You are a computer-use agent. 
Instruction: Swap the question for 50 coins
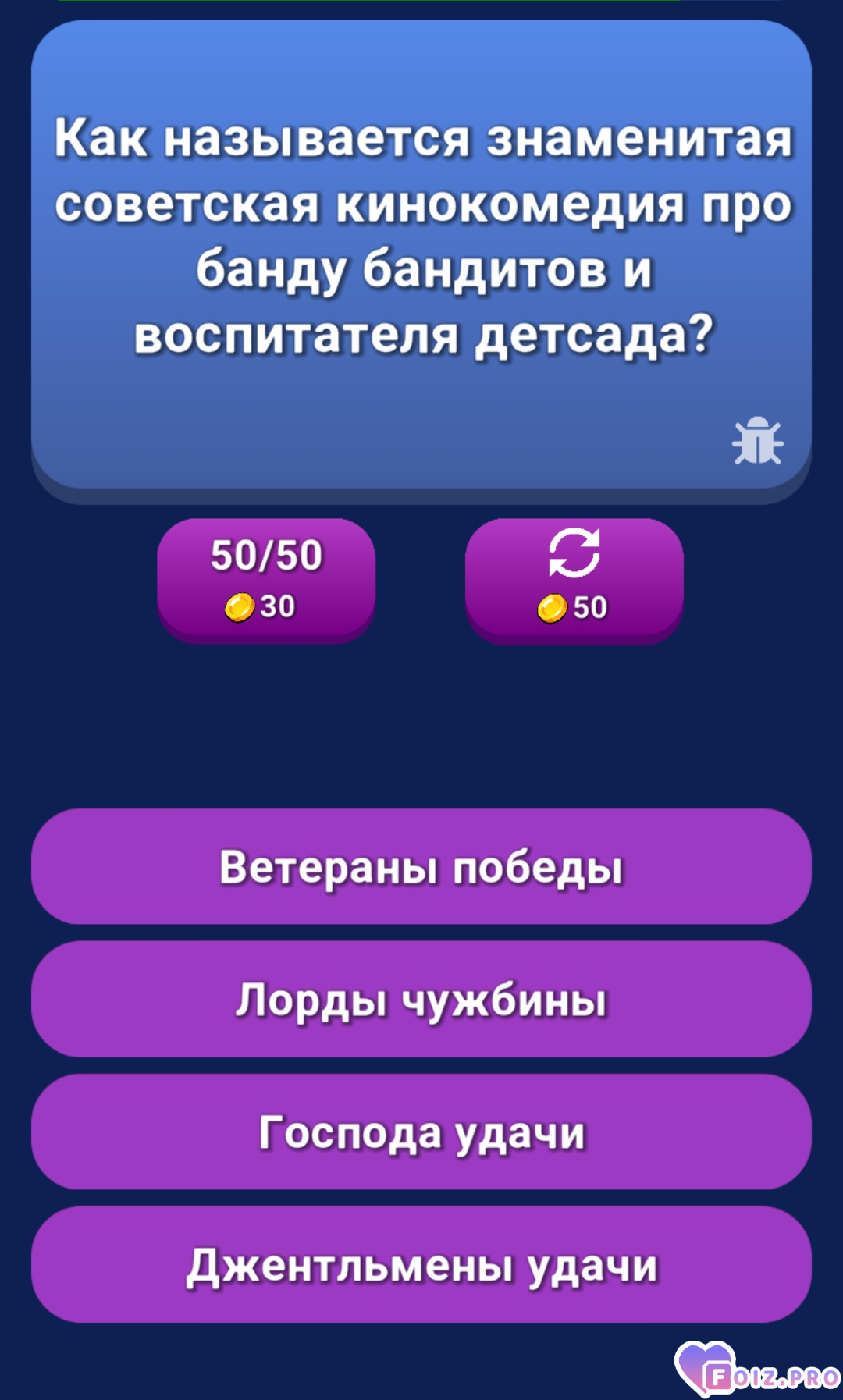click(574, 578)
